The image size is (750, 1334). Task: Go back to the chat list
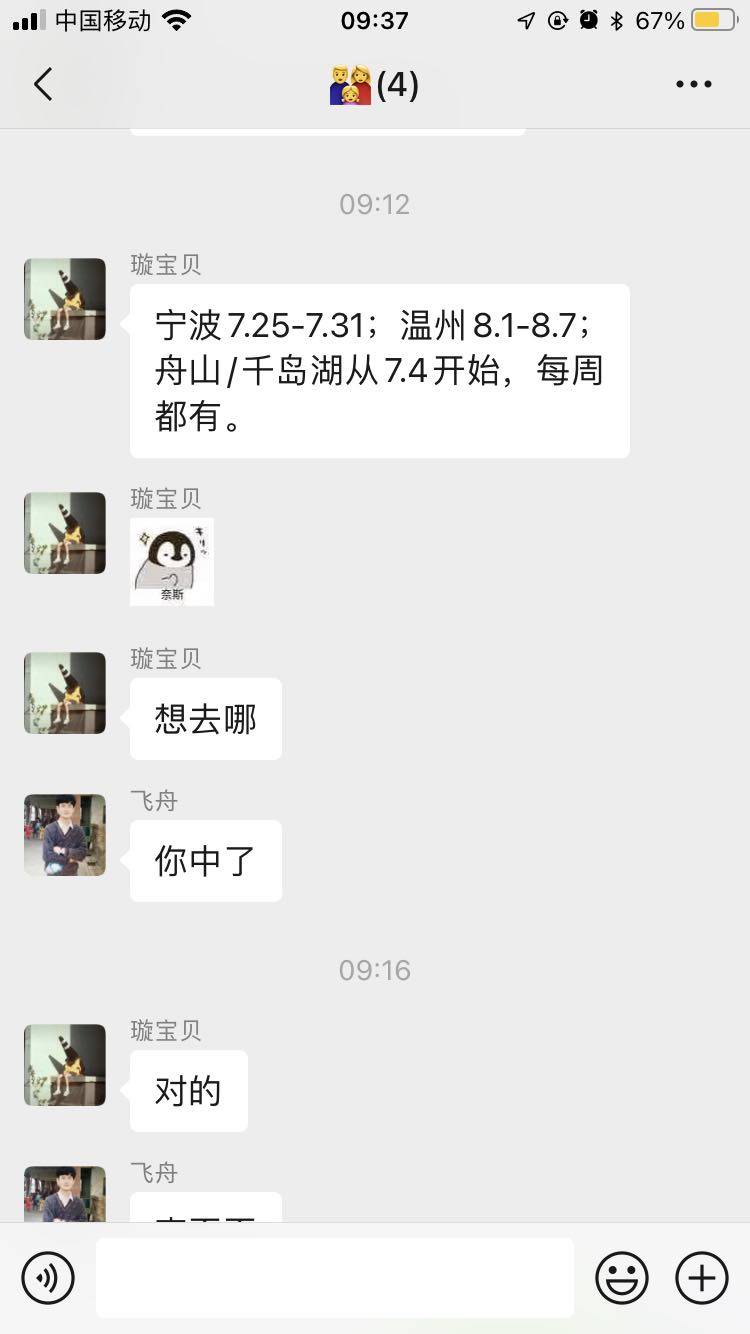pyautogui.click(x=43, y=85)
